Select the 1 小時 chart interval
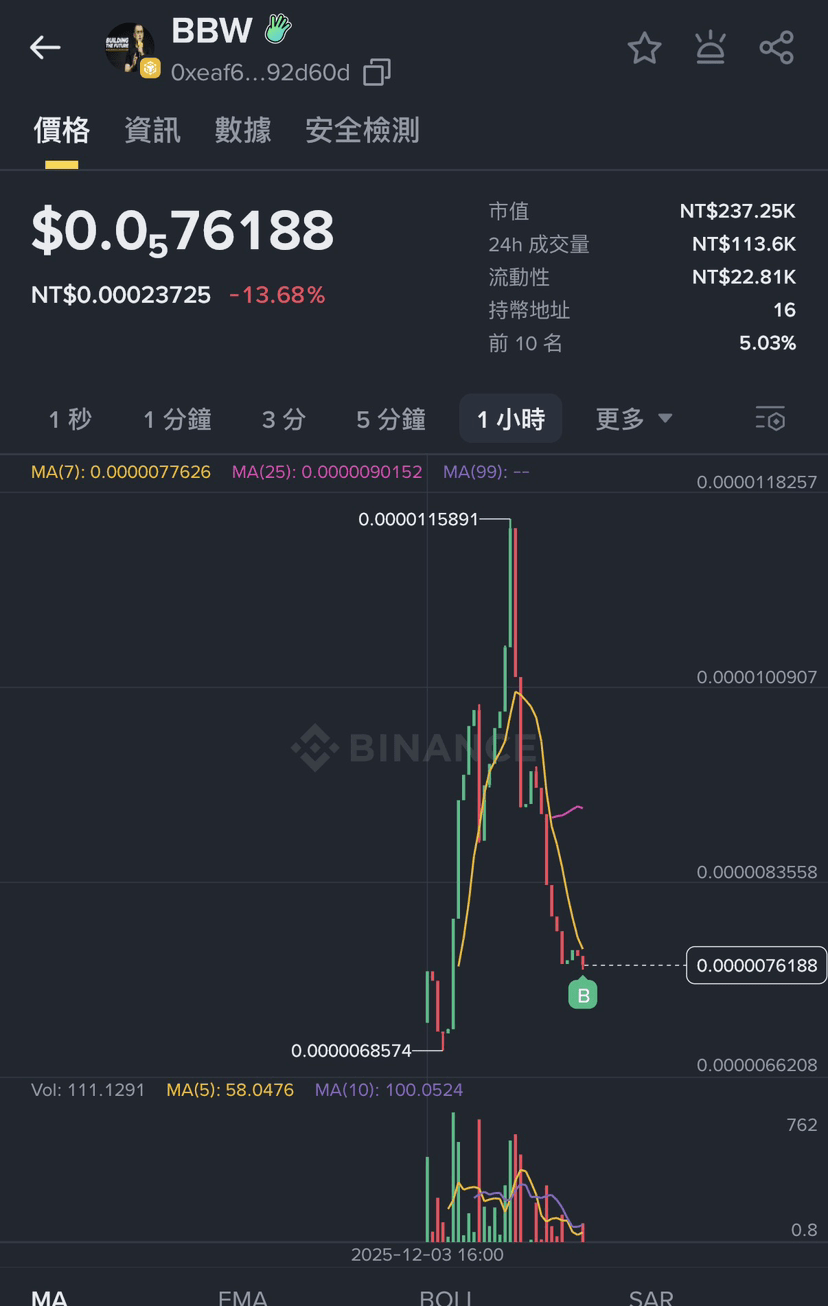The width and height of the screenshot is (828, 1306). pos(510,419)
